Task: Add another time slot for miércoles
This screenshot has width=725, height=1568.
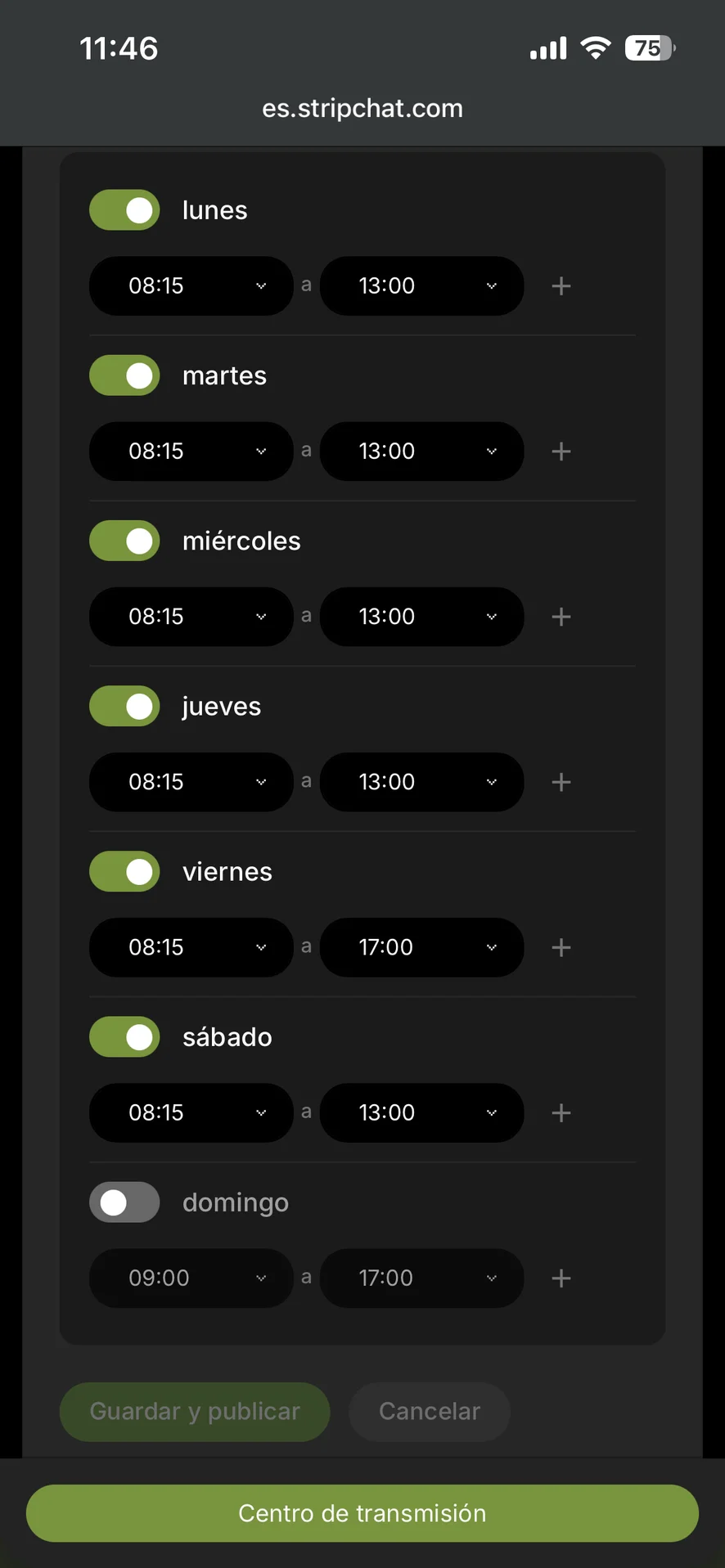Action: point(561,617)
